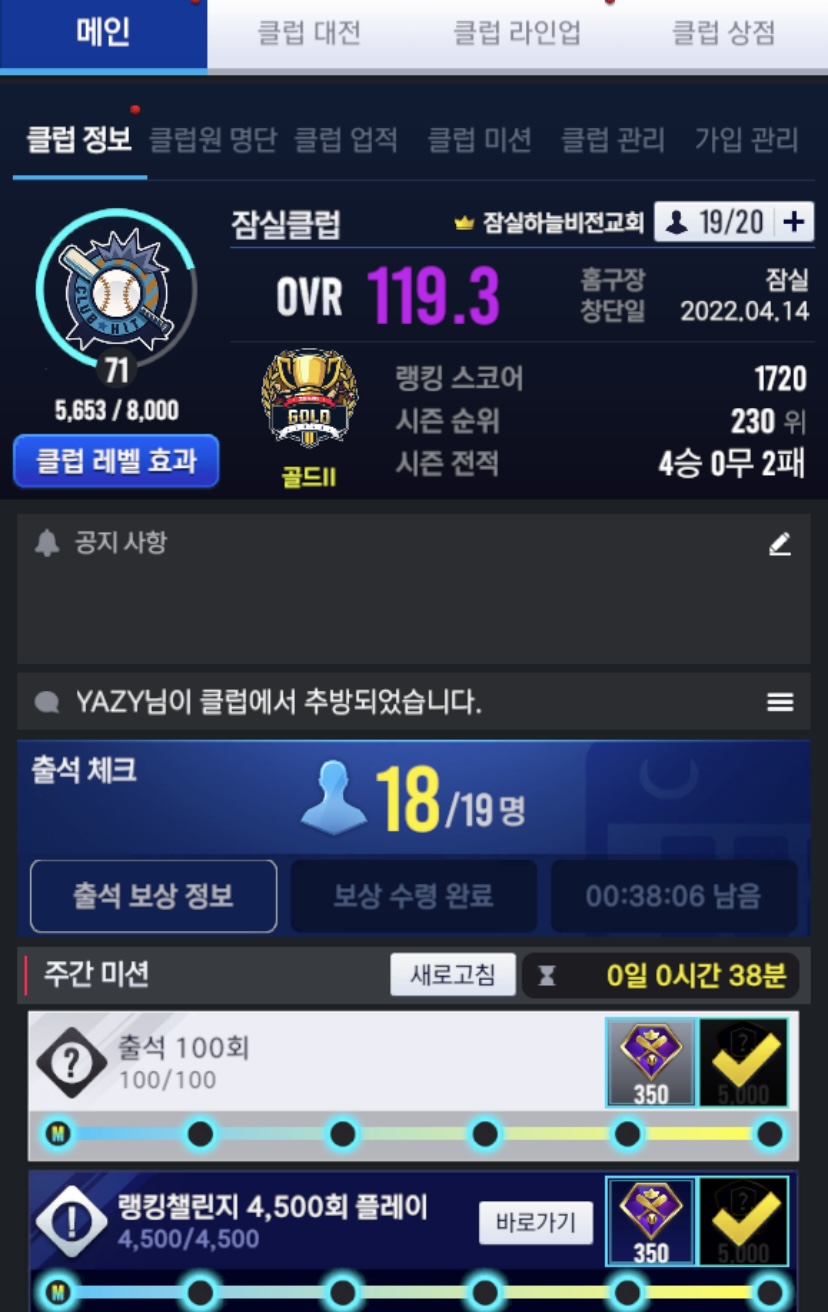Tap the 새로고침 button for weekly missions
This screenshot has width=828, height=1312.
tap(452, 975)
